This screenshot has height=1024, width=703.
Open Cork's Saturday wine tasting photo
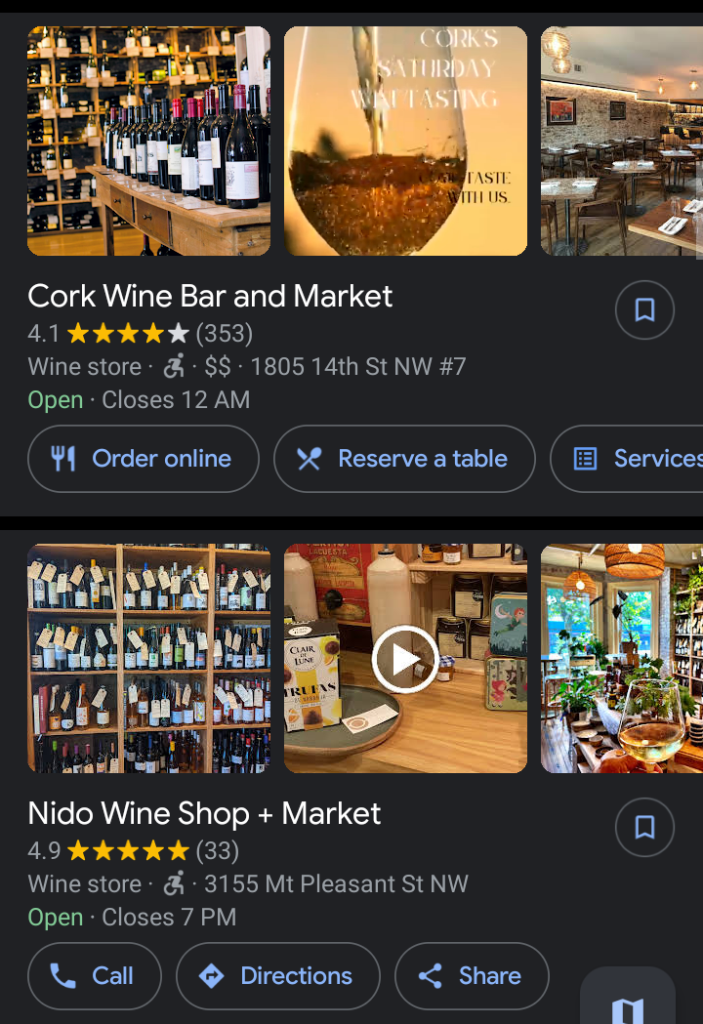405,141
